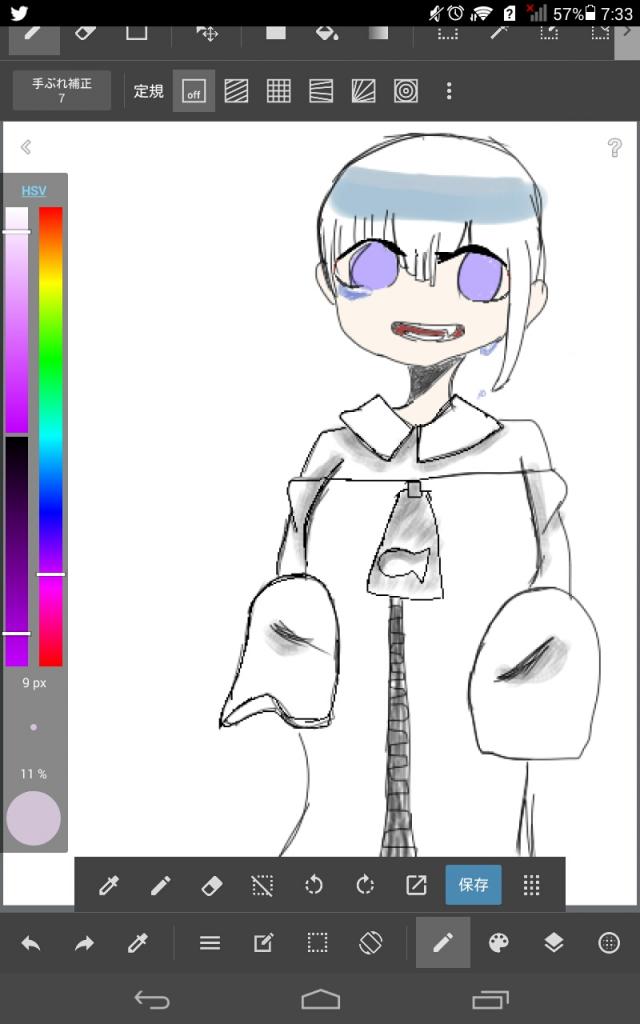Deselect the selection in floating toolbar
Viewport: 640px width, 1024px height.
point(262,885)
